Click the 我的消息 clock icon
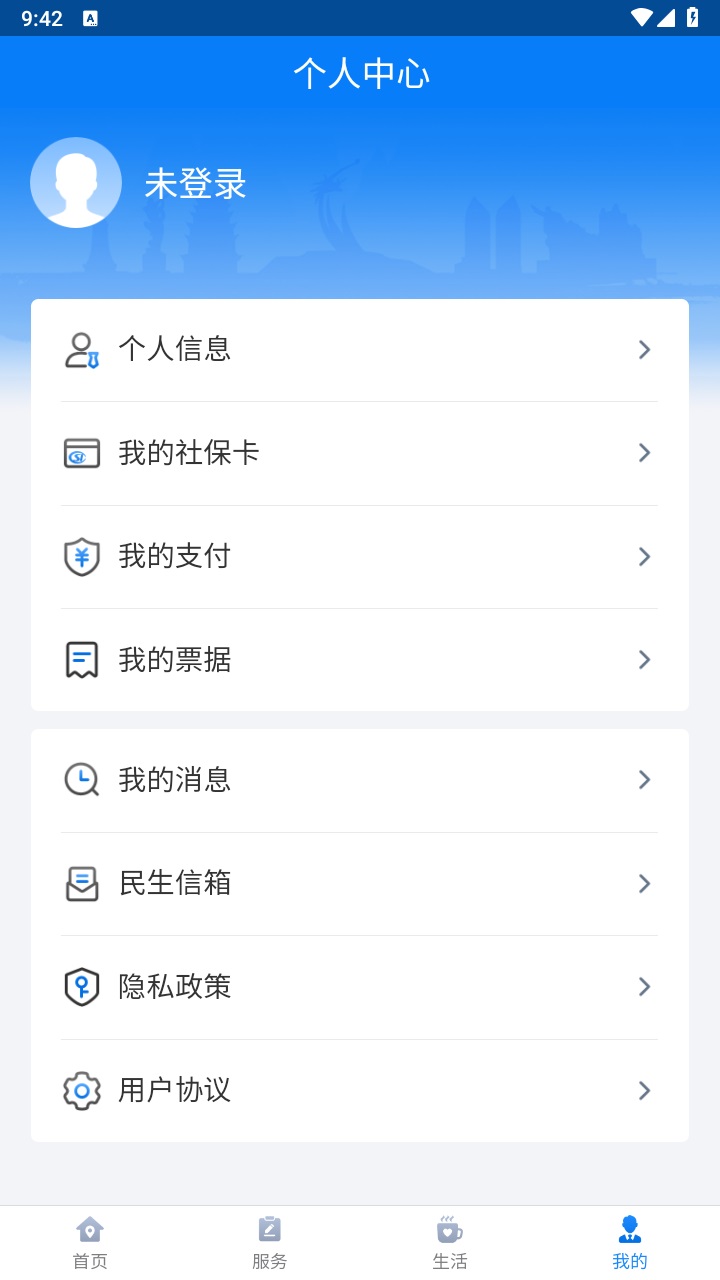Screen dimensions: 720x1280 coord(81,779)
